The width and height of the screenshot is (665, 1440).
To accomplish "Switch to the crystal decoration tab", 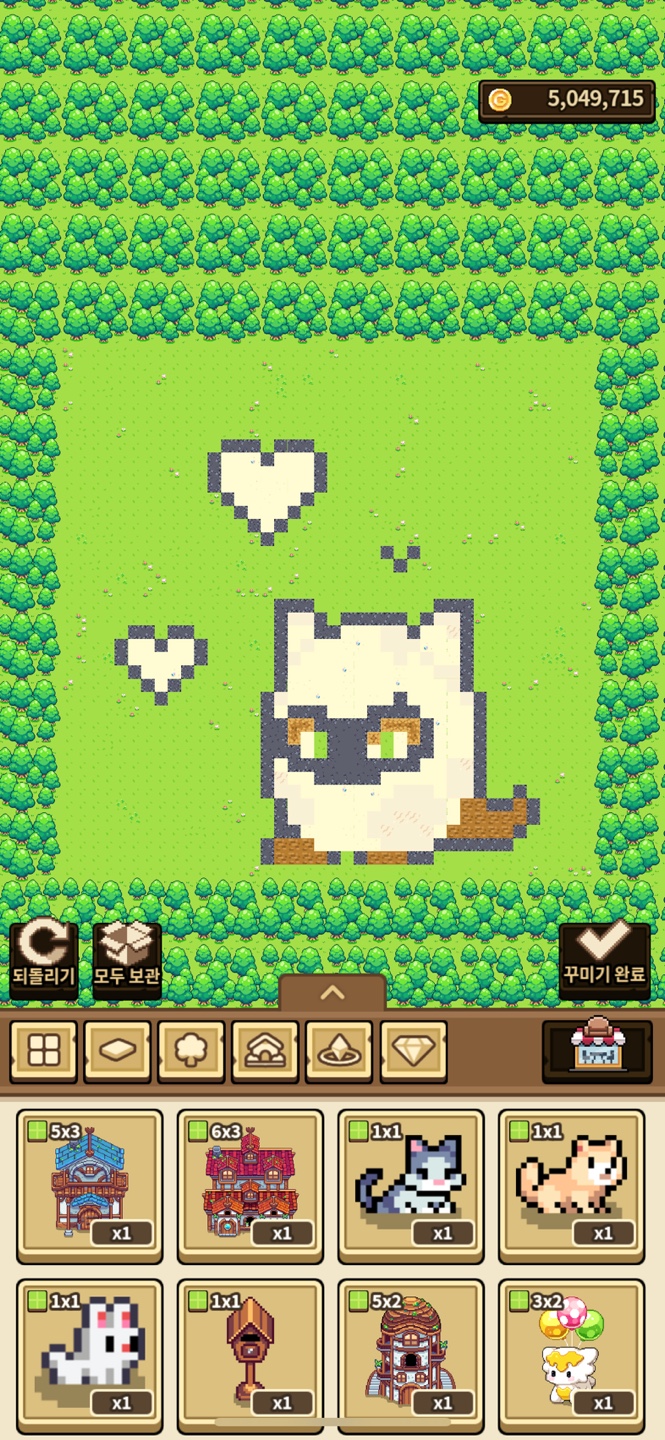I will 339,1051.
